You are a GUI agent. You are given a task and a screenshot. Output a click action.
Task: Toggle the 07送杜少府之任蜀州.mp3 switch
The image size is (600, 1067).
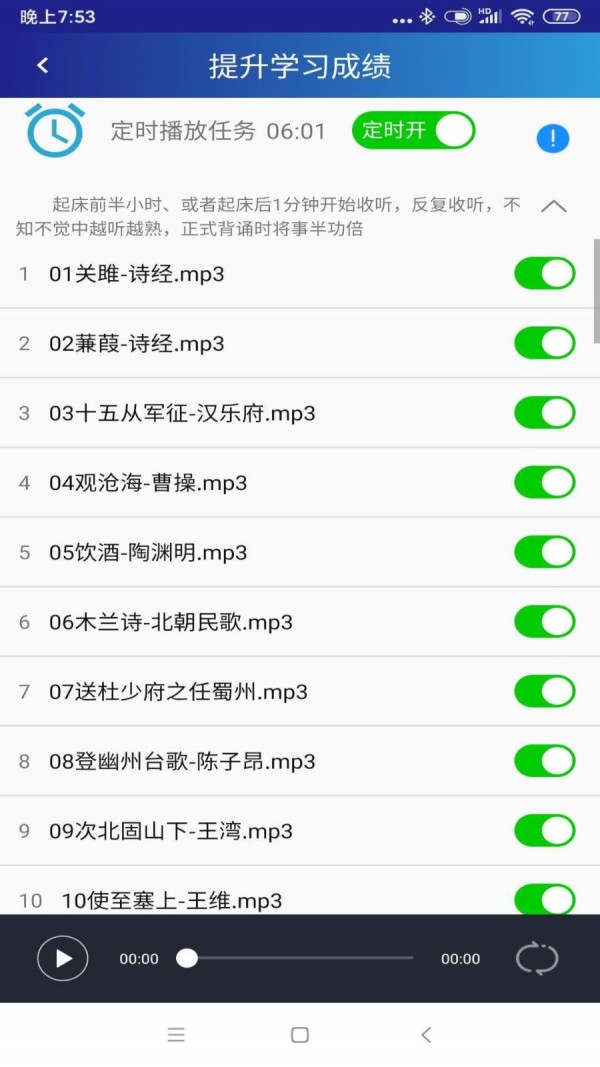[x=544, y=691]
